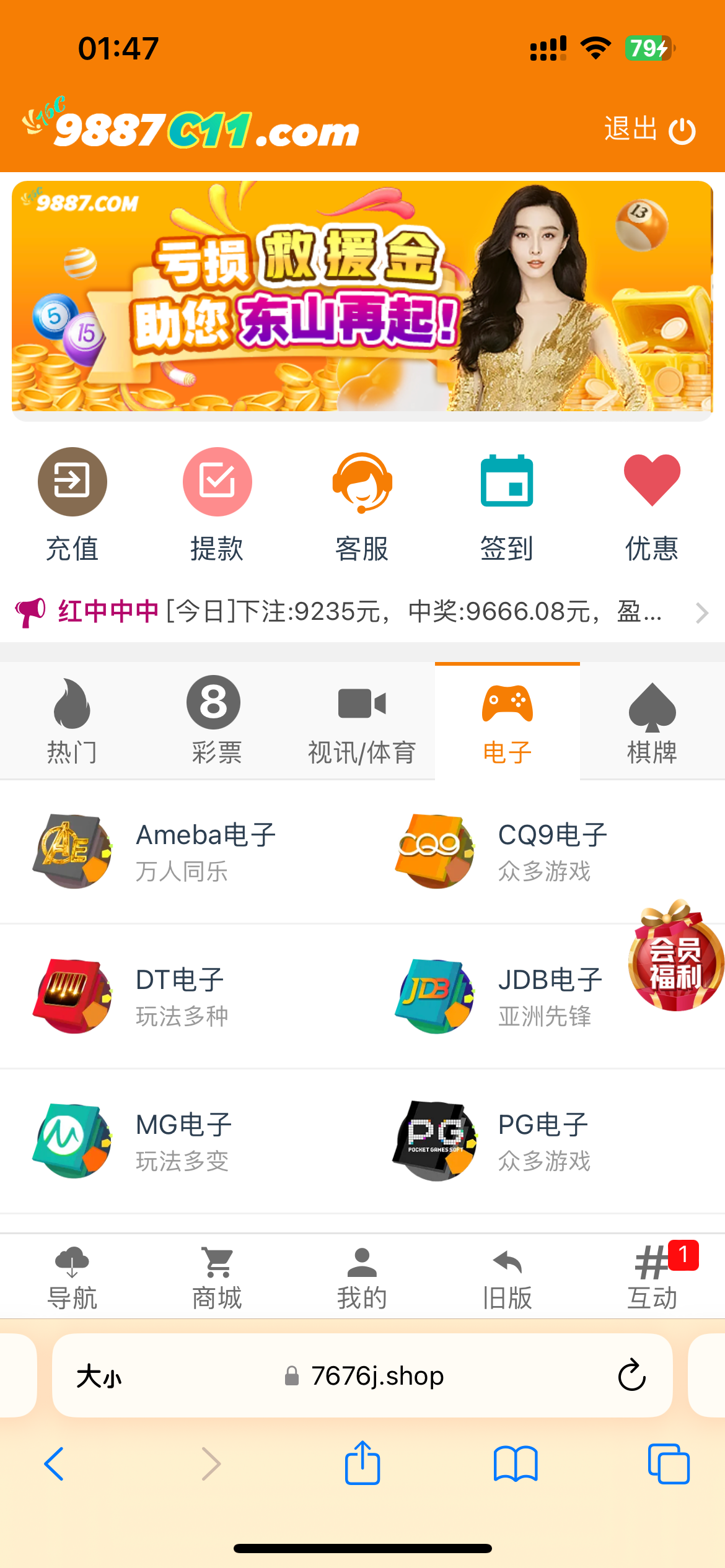The image size is (725, 1568).
Task: Select the 视讯/体育 tab
Action: [362, 721]
